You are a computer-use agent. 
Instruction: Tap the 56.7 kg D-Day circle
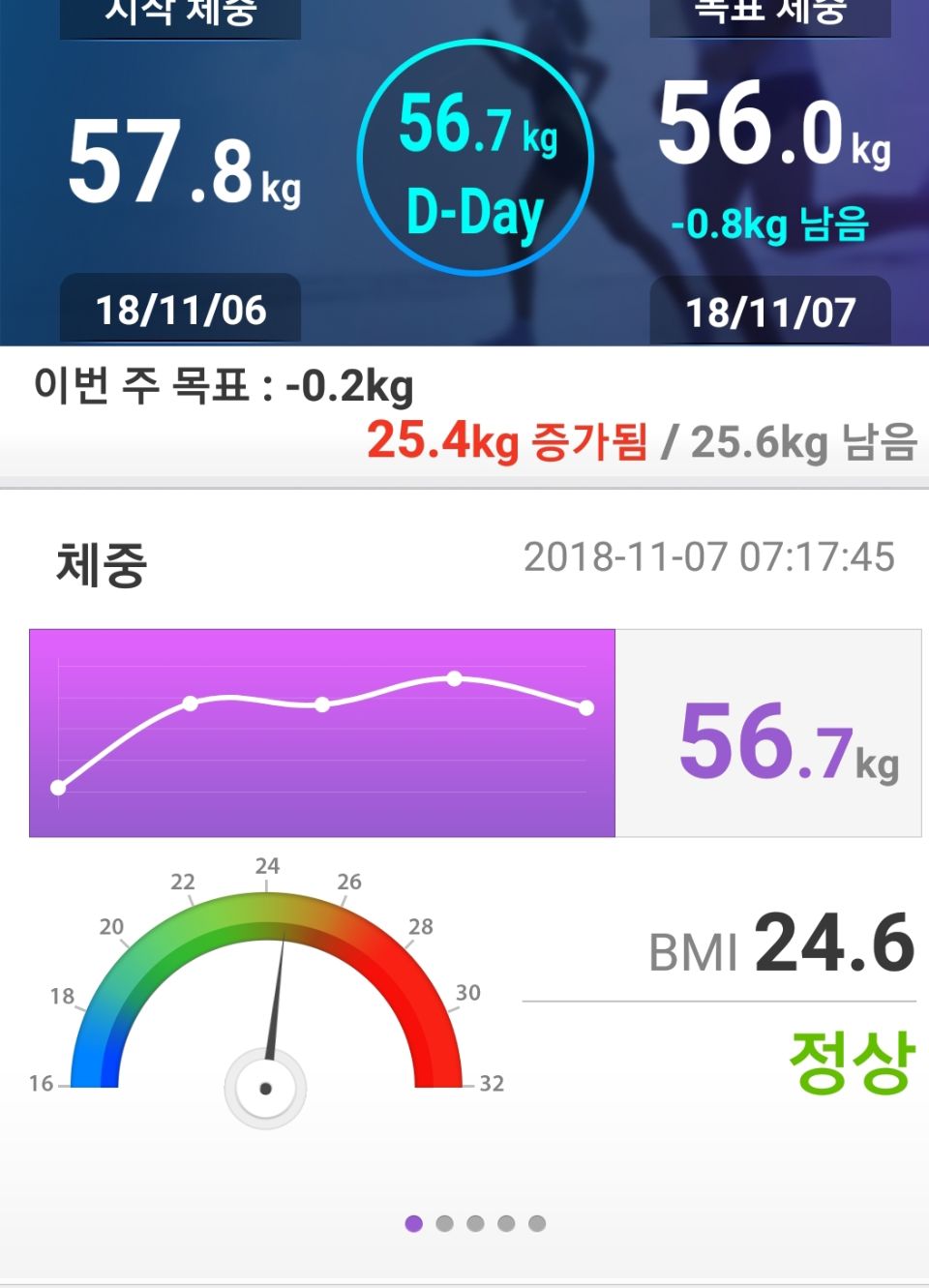tap(474, 158)
